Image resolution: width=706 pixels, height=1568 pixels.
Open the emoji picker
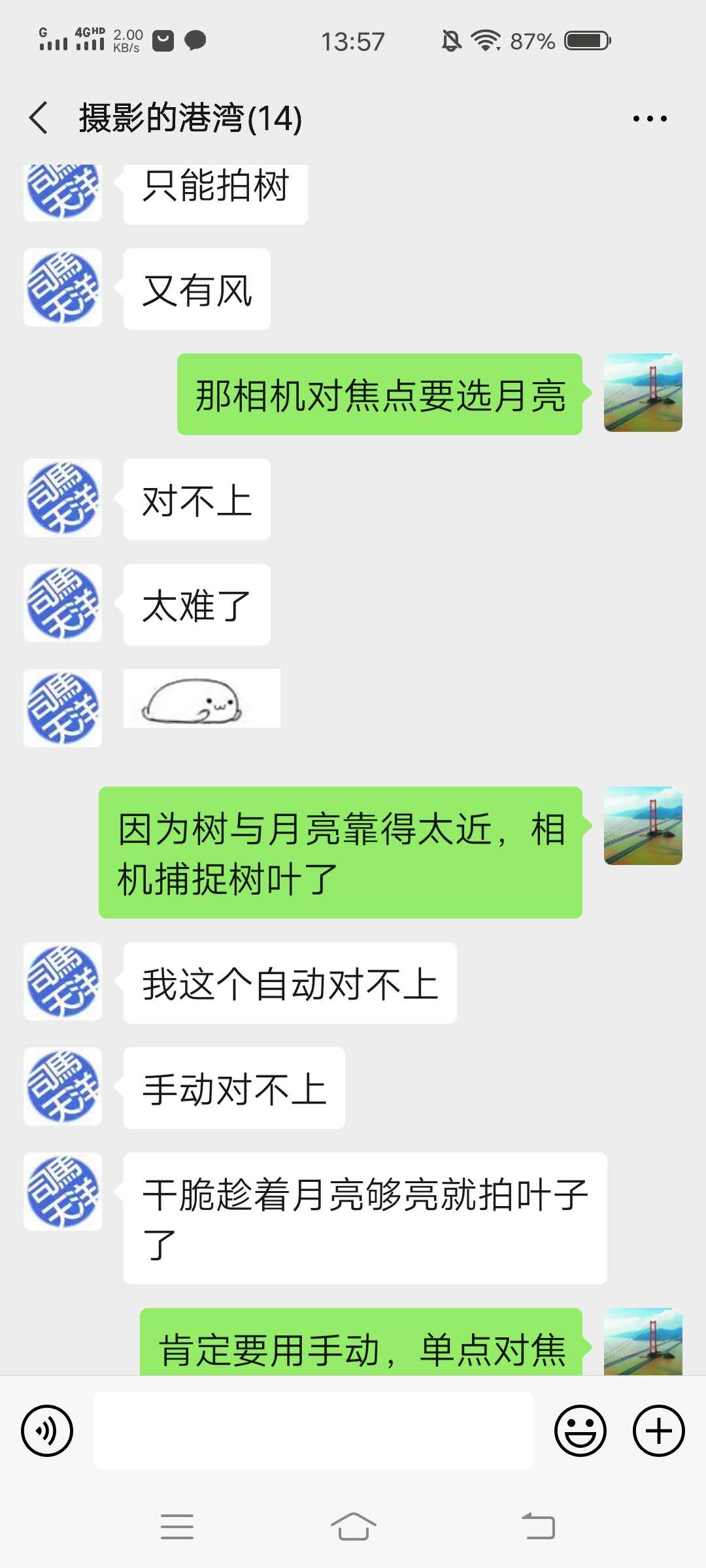coord(580,1431)
